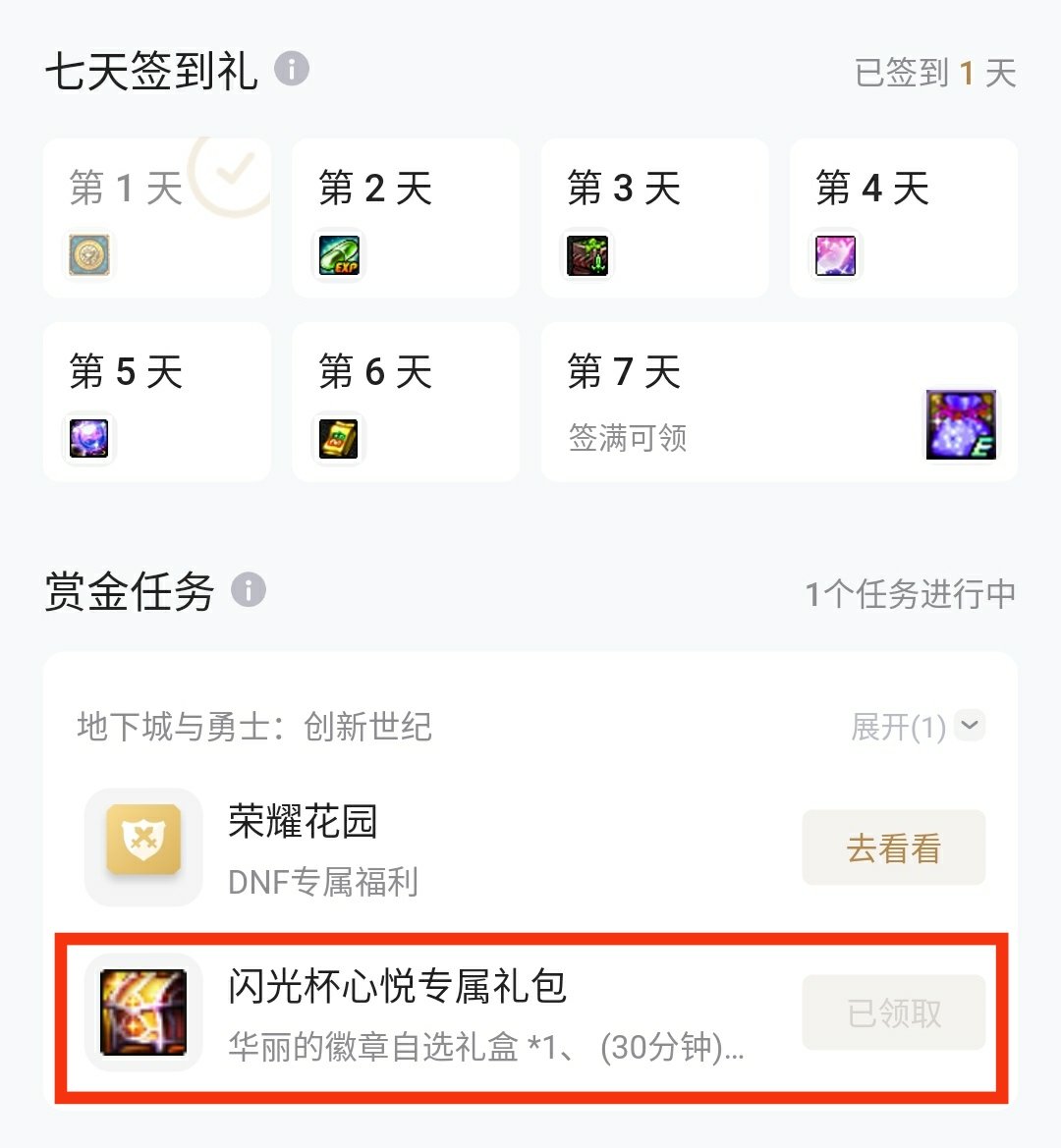Open the 第 2 天 sign-in reward card
The image size is (1061, 1148).
coord(405,218)
